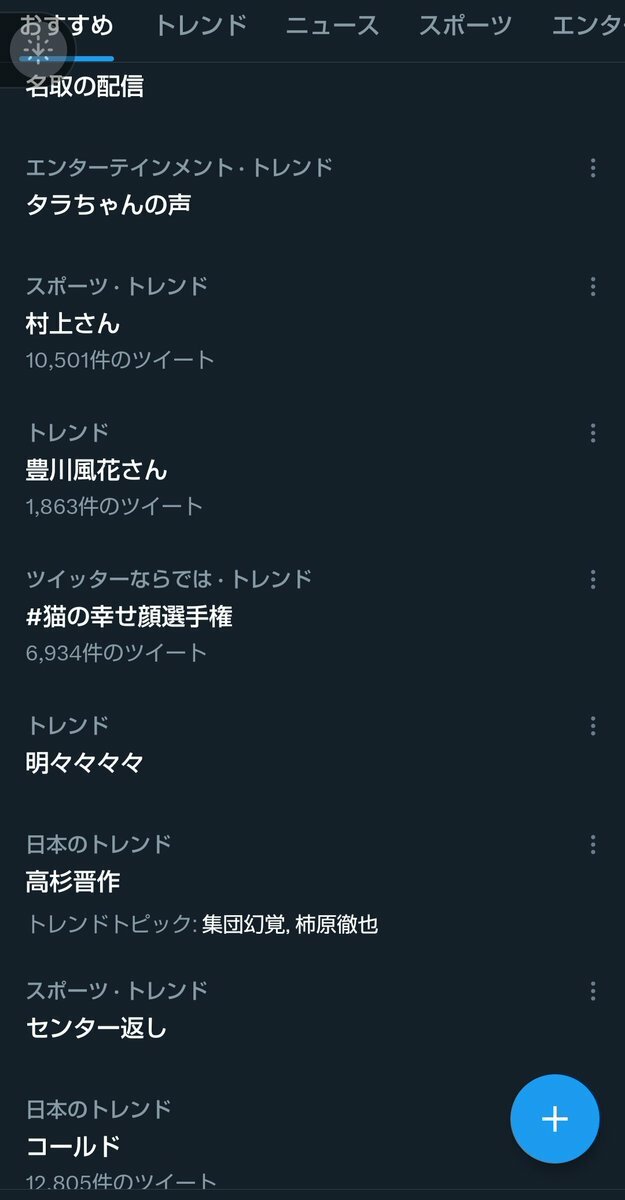Switch to the トレンド tab

tap(200, 26)
